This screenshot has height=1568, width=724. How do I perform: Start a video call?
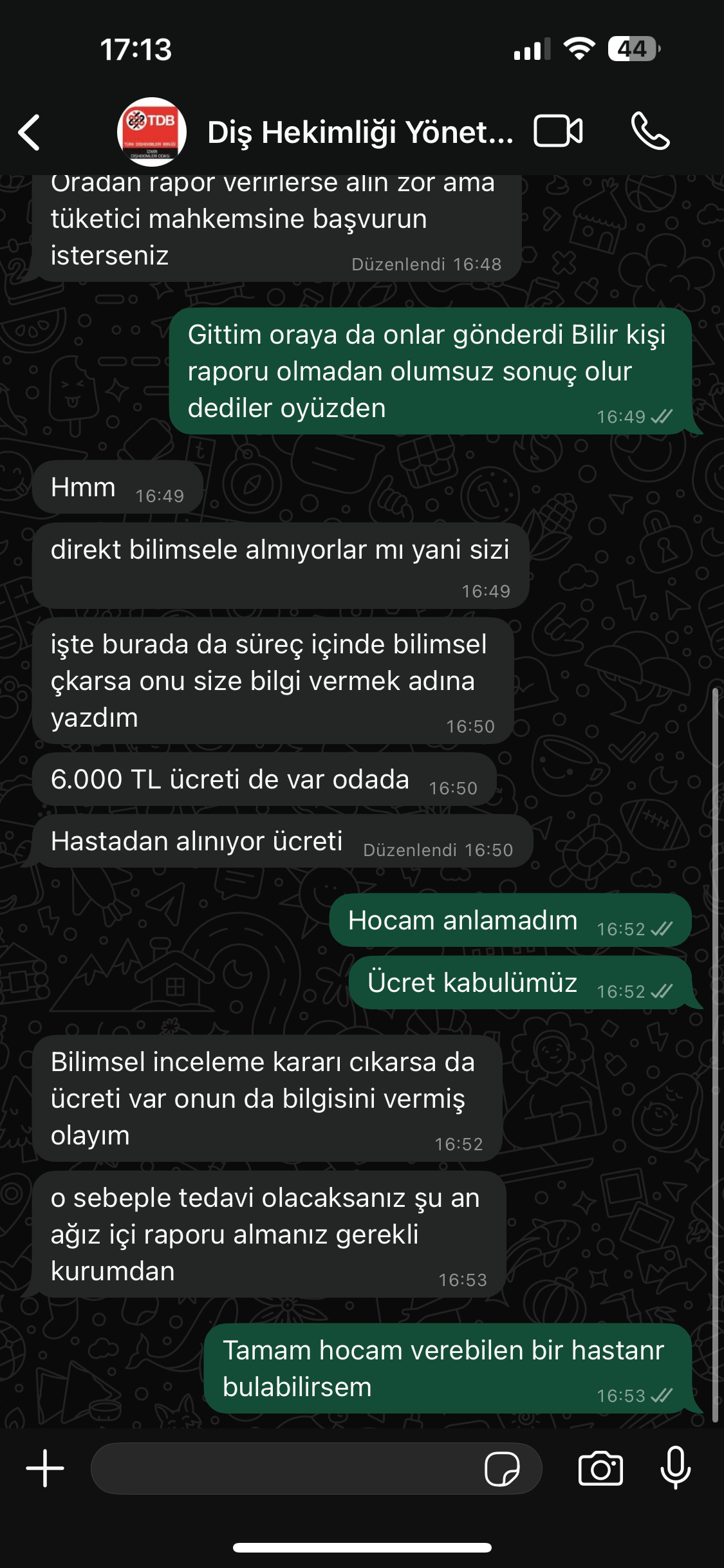[559, 131]
